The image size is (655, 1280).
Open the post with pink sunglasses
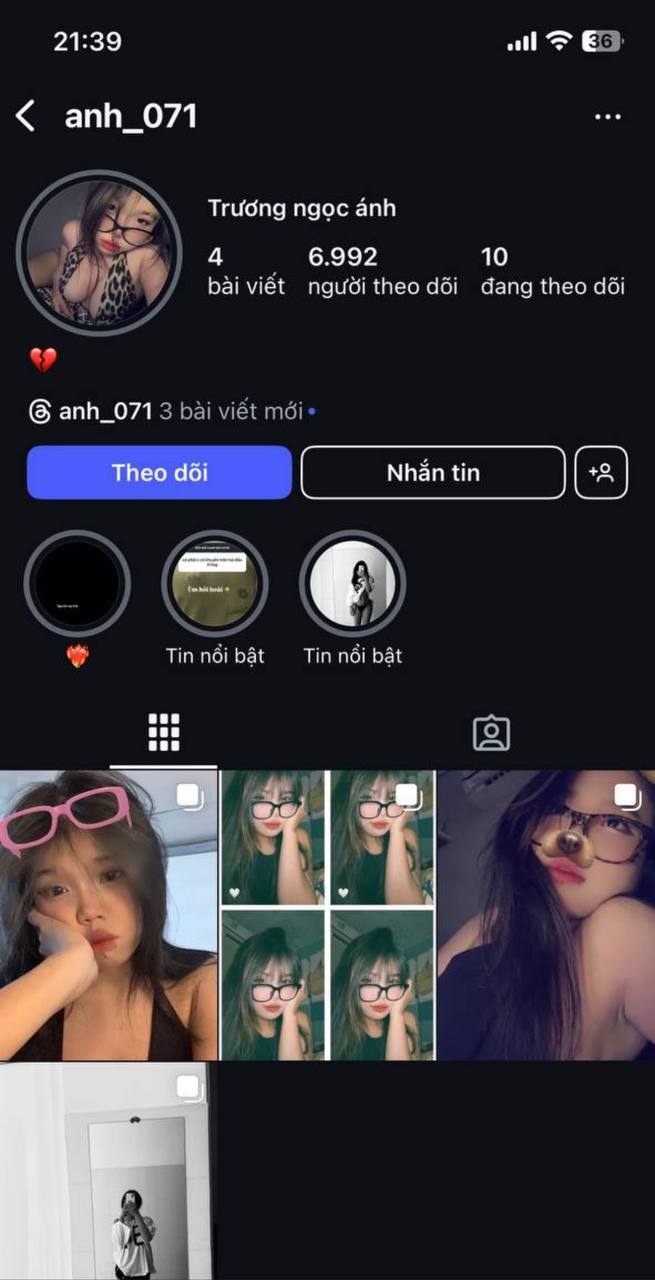pyautogui.click(x=108, y=915)
